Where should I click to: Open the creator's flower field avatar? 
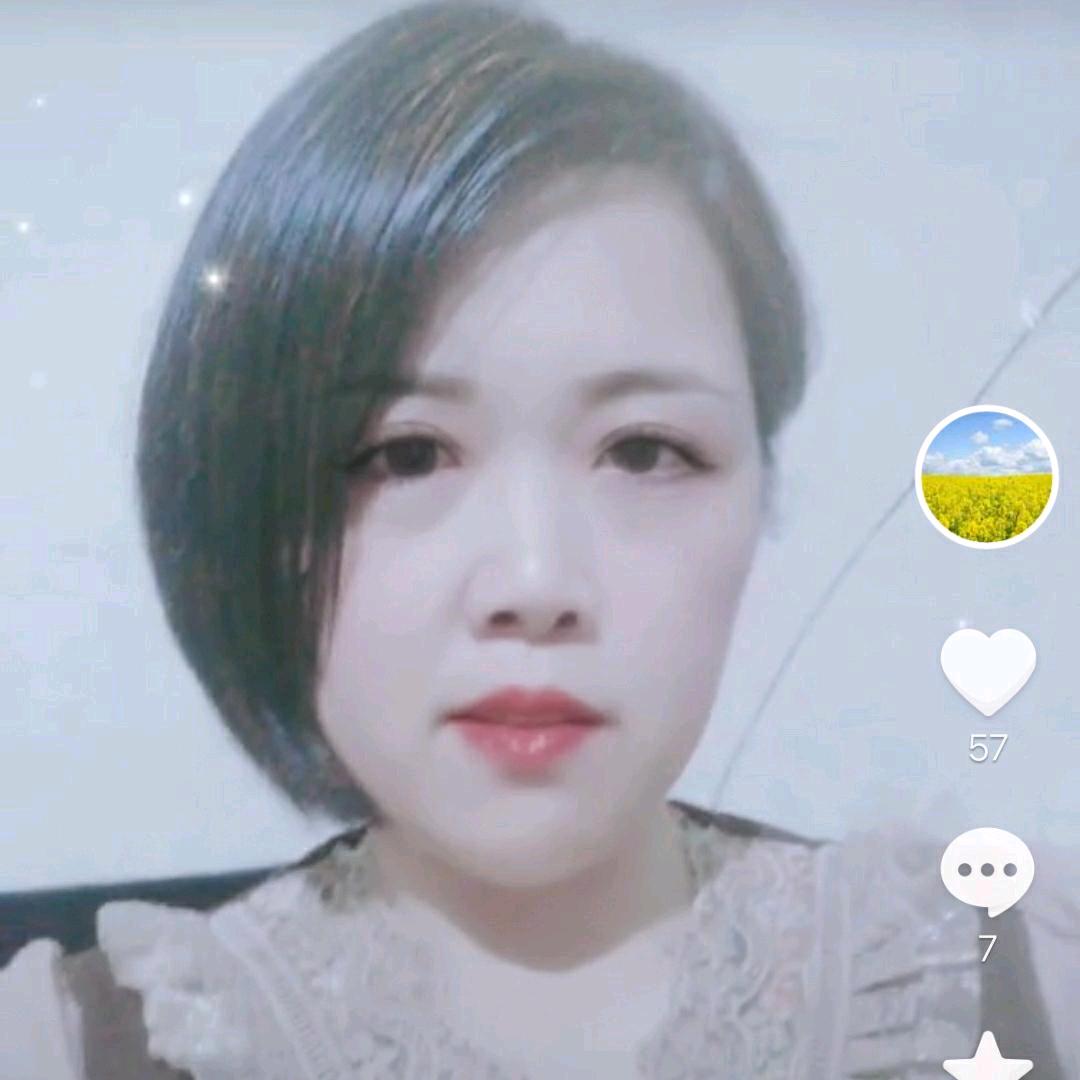click(986, 477)
